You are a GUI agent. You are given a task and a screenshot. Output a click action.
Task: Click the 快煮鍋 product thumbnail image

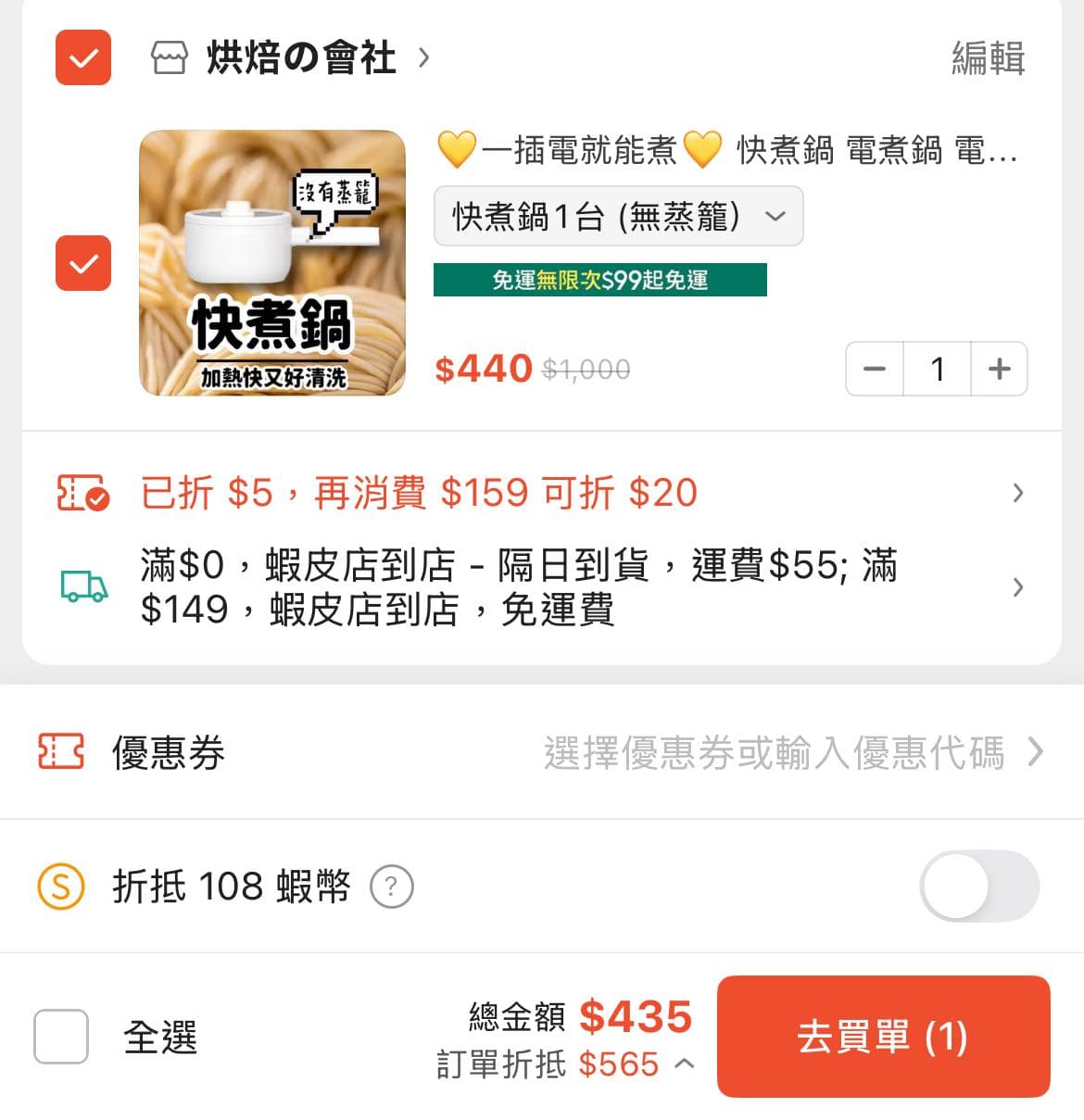(x=271, y=266)
